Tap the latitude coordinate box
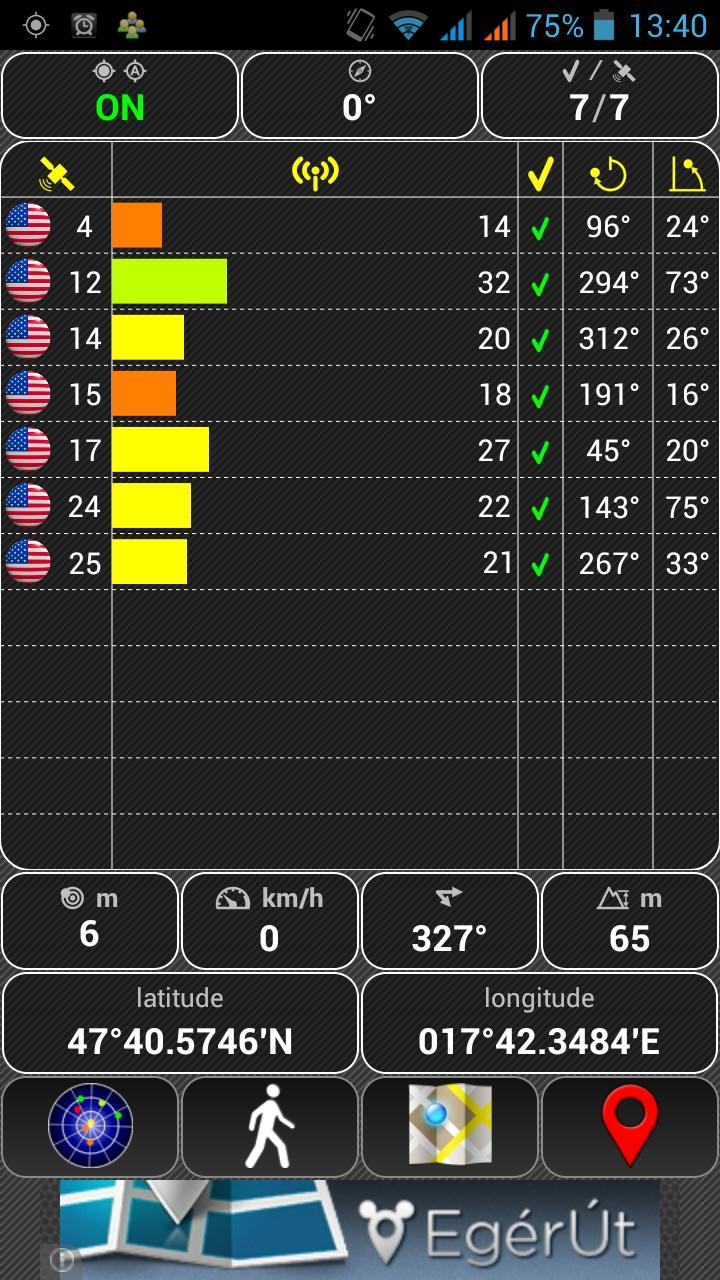The image size is (720, 1280). (x=180, y=1023)
